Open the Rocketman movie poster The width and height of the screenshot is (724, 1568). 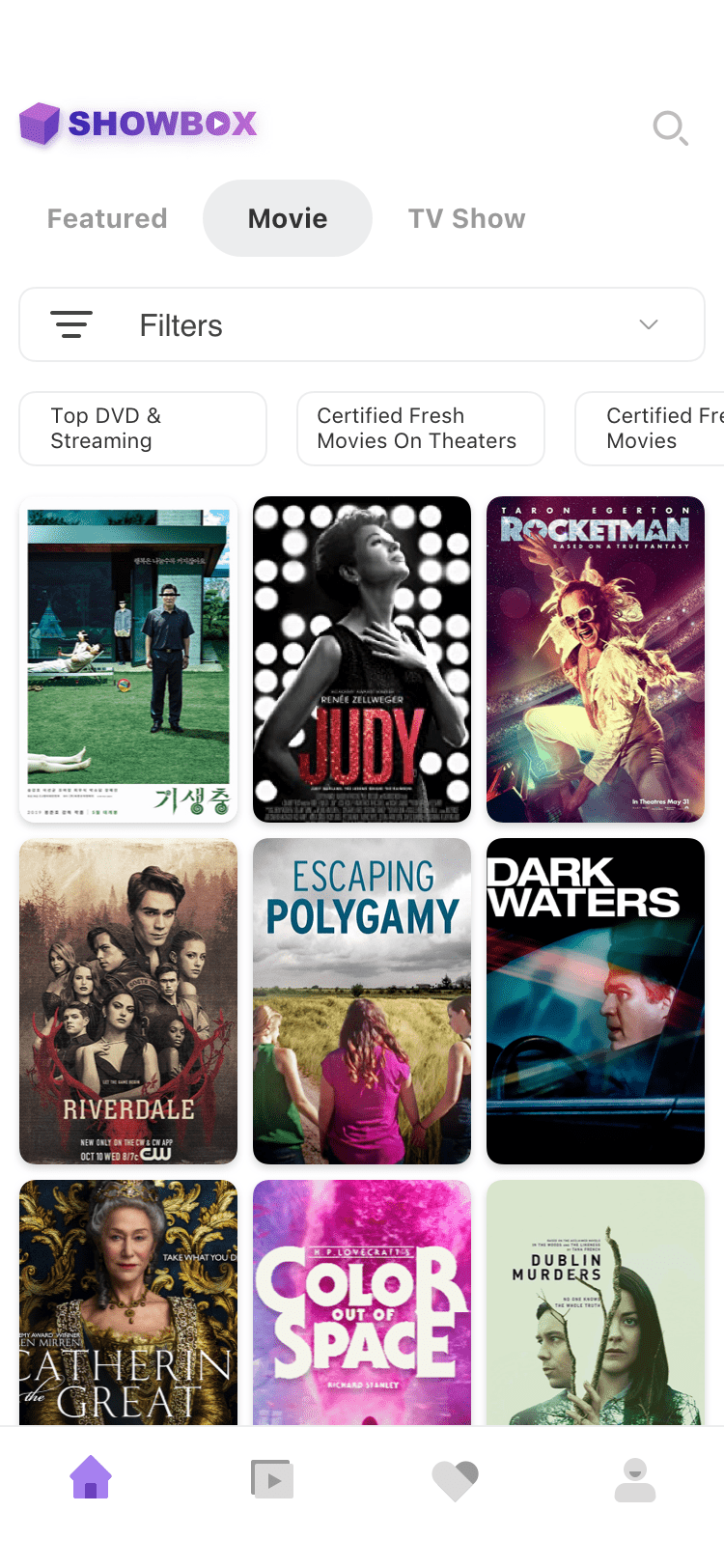click(x=596, y=659)
